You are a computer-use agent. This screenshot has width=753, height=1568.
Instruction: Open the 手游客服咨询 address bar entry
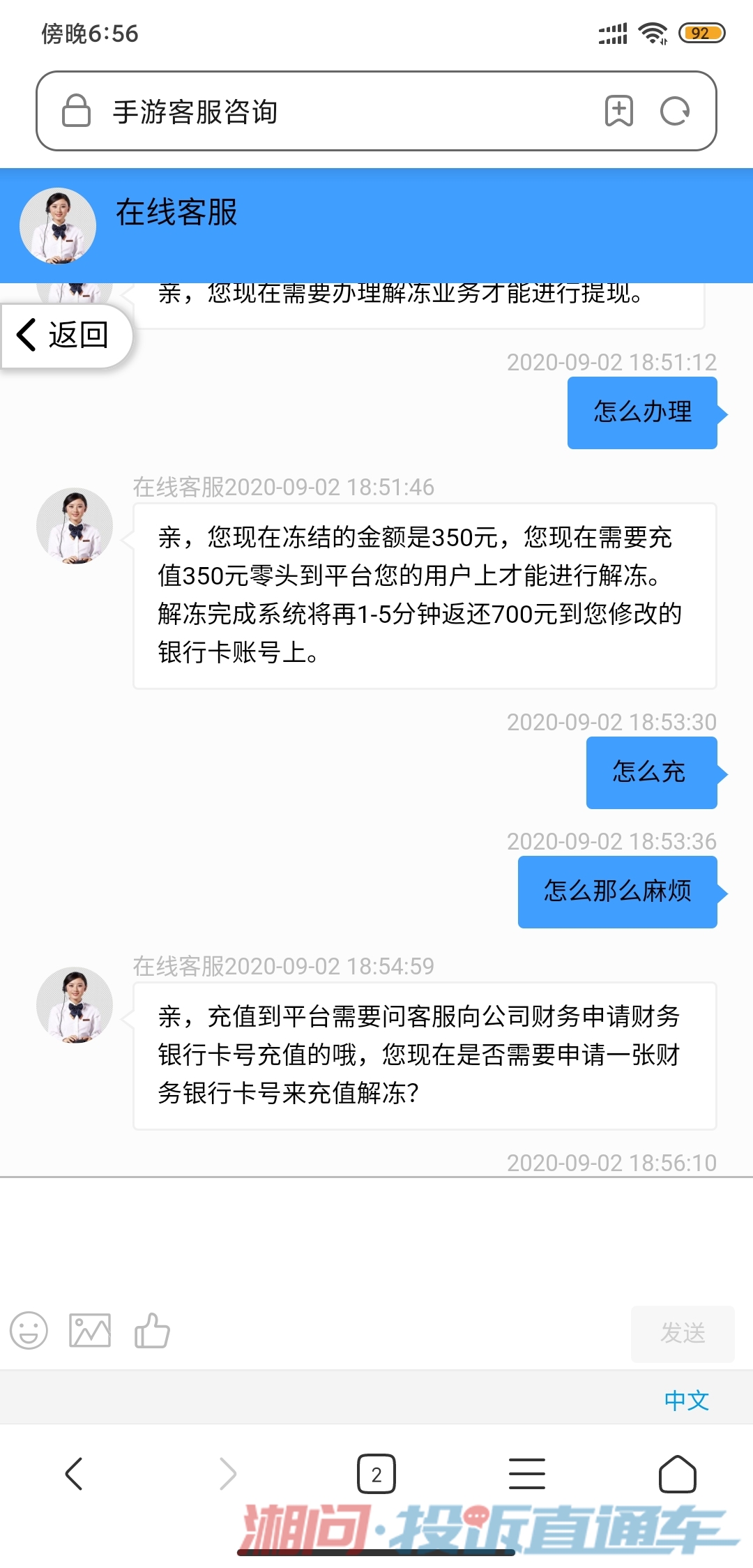coord(195,112)
